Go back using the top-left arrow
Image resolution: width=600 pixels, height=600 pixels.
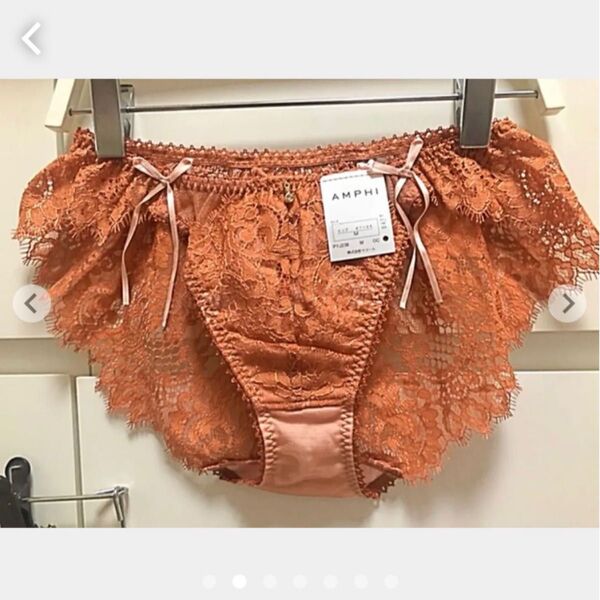click(32, 38)
